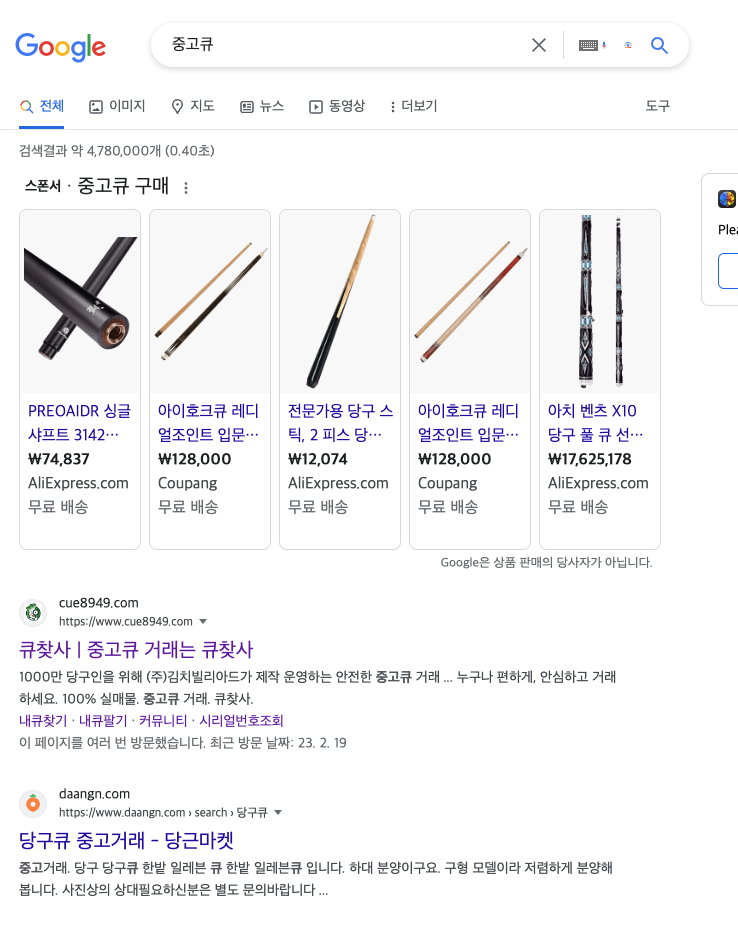The image size is (738, 928).
Task: Click the Google logo to return home
Action: pyautogui.click(x=60, y=46)
